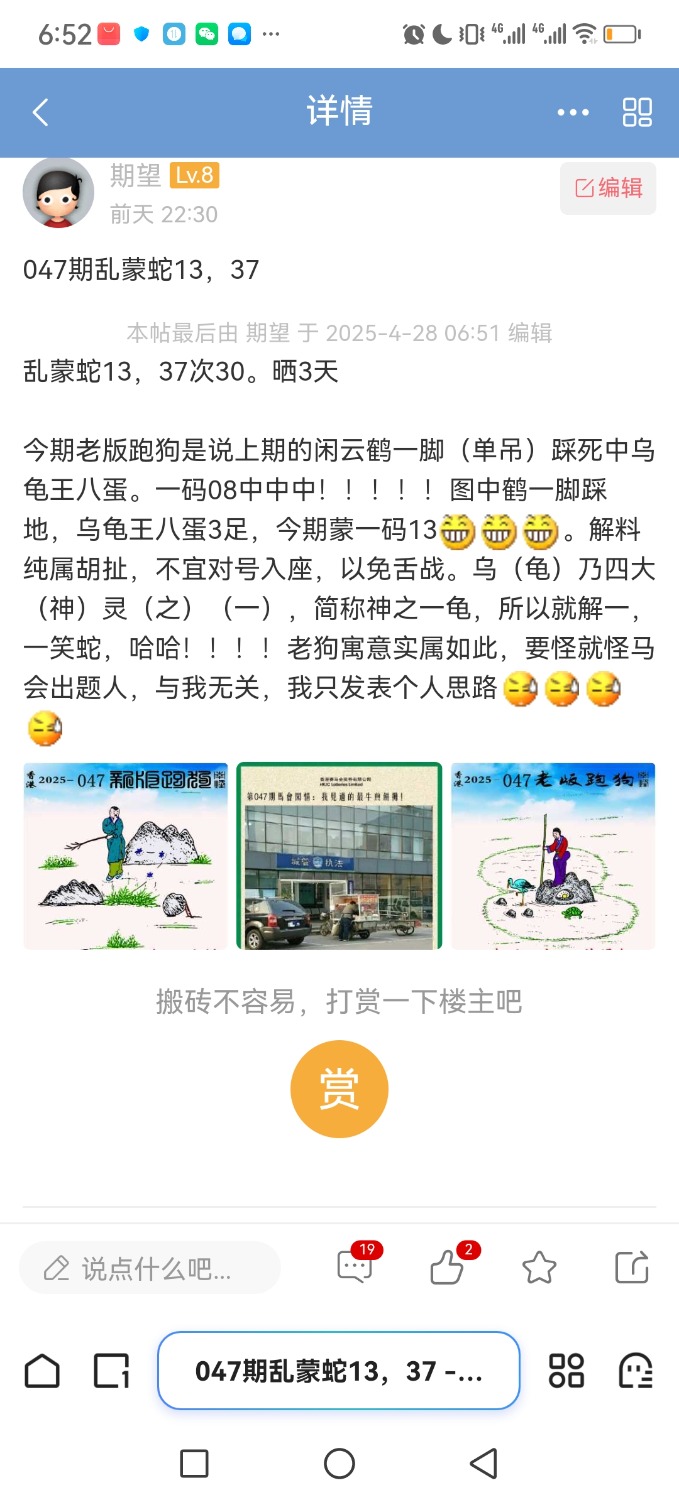
Task: Tip the poster with the 赏 button
Action: pyautogui.click(x=339, y=1089)
